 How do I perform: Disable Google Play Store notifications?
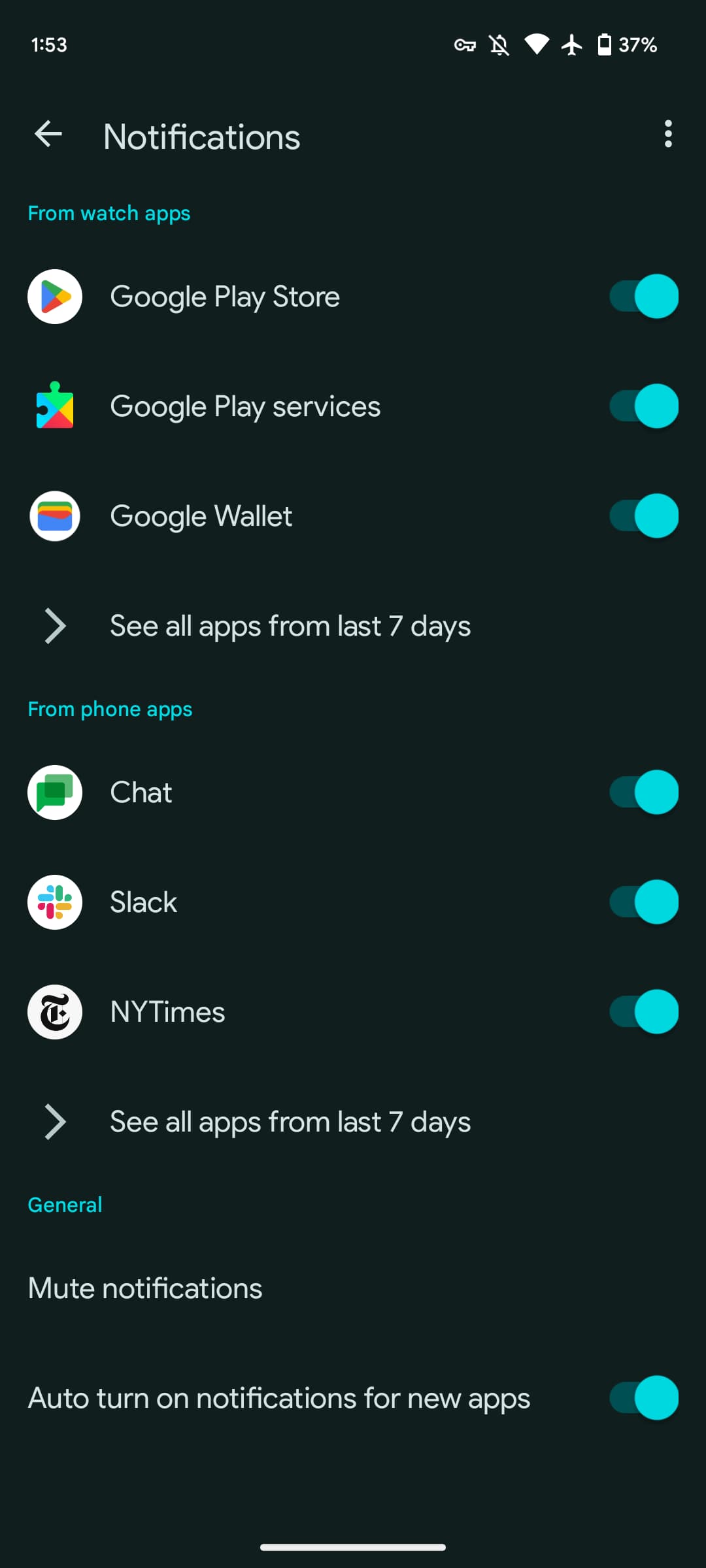click(x=644, y=297)
